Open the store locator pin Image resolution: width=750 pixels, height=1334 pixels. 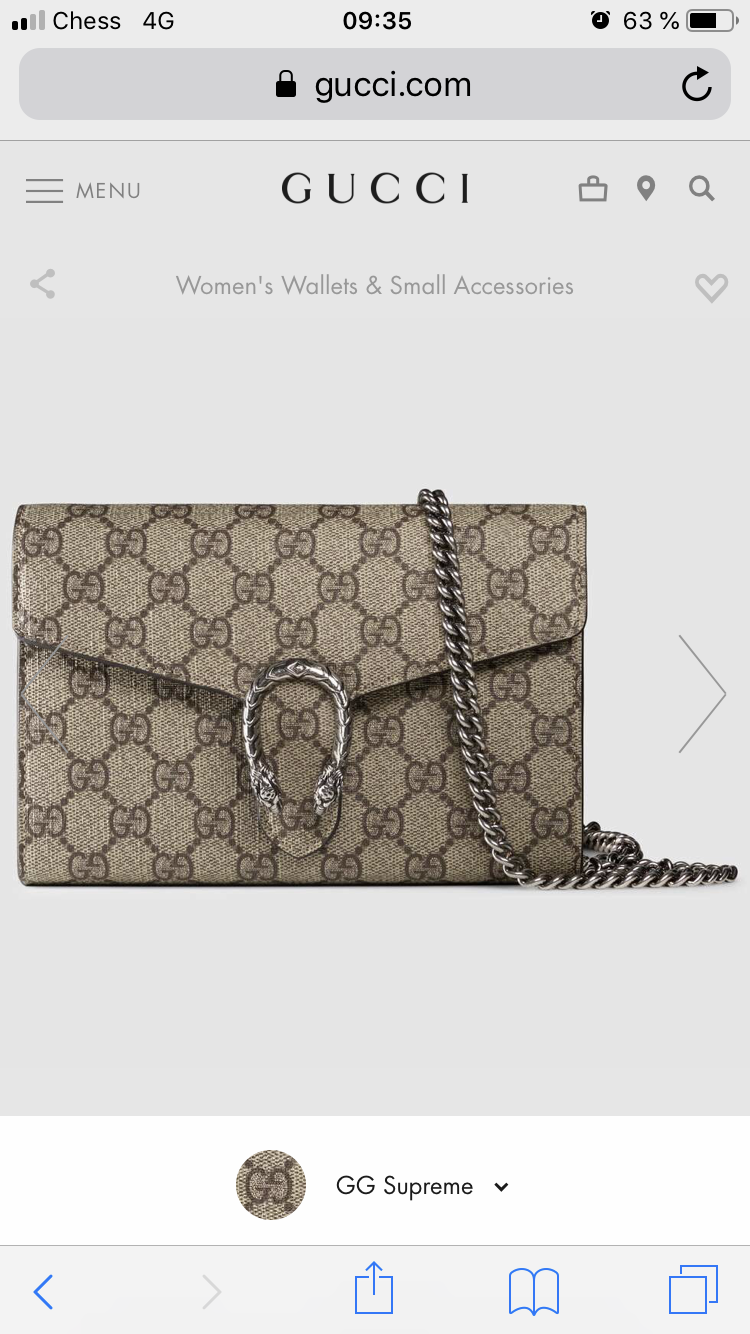646,188
